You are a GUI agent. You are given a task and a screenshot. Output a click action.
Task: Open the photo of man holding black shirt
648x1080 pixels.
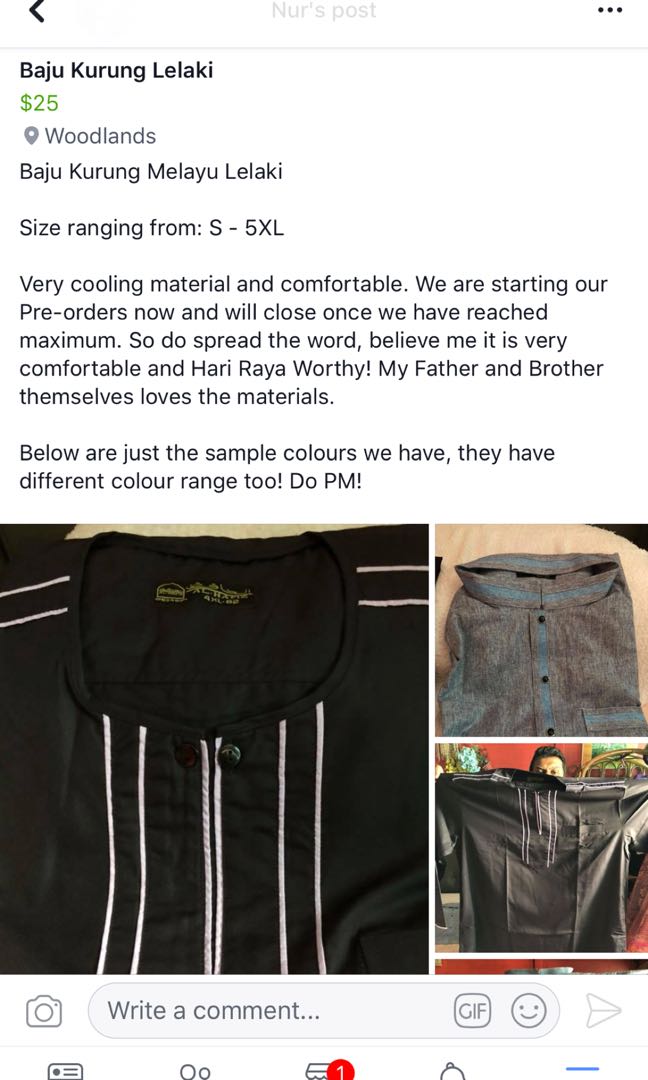point(541,847)
